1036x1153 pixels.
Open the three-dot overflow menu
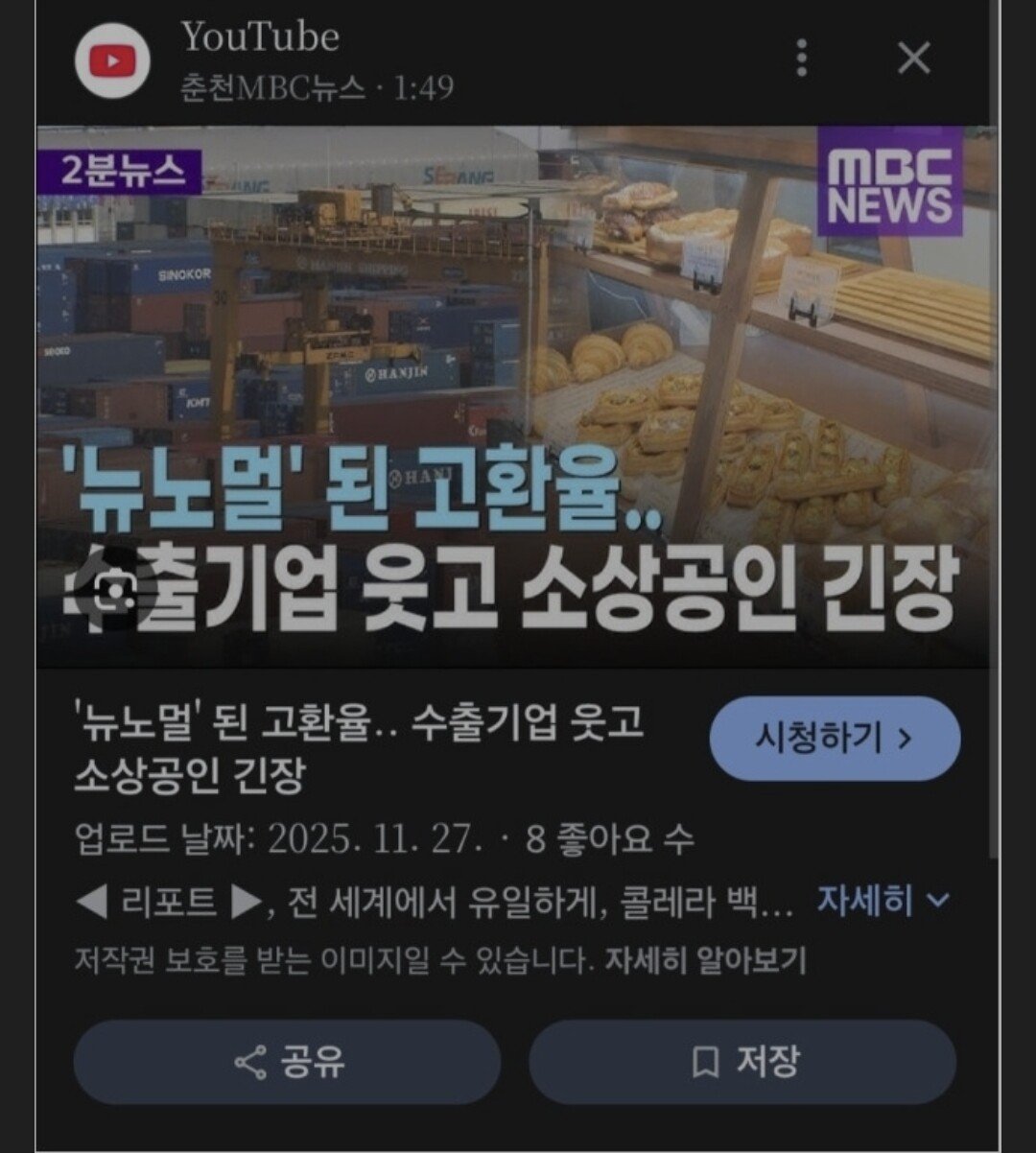point(802,59)
